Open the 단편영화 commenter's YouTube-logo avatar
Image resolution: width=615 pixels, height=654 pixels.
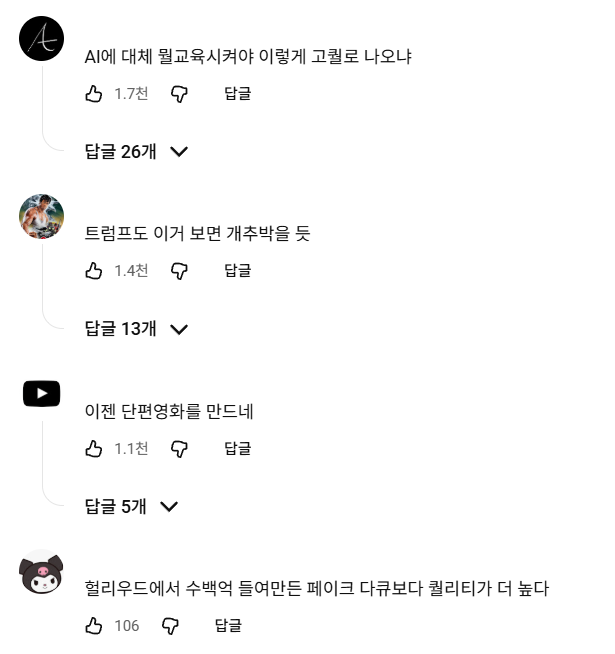(x=42, y=394)
